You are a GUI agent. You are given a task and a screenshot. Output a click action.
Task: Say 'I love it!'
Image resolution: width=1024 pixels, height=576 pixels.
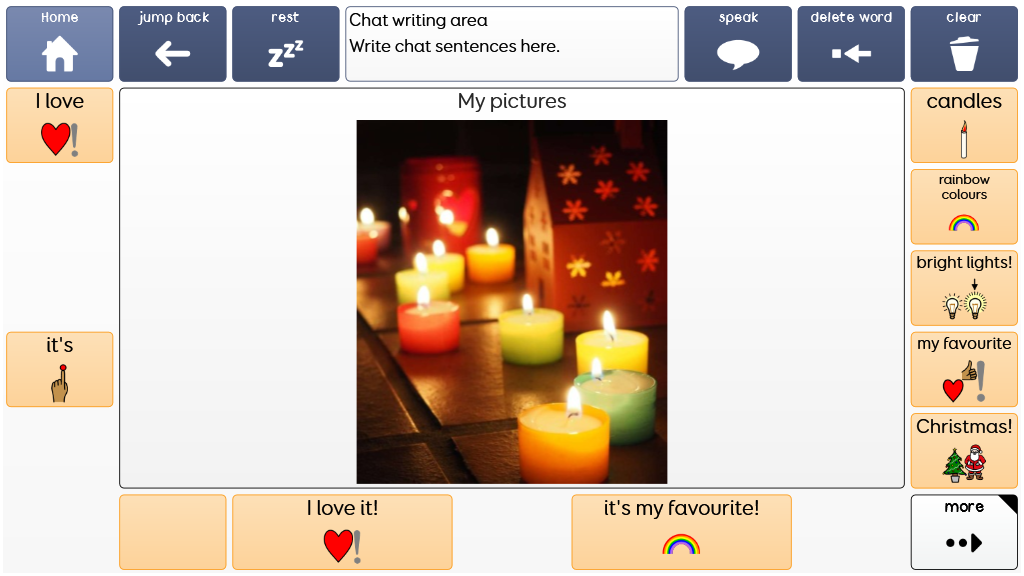pos(342,531)
